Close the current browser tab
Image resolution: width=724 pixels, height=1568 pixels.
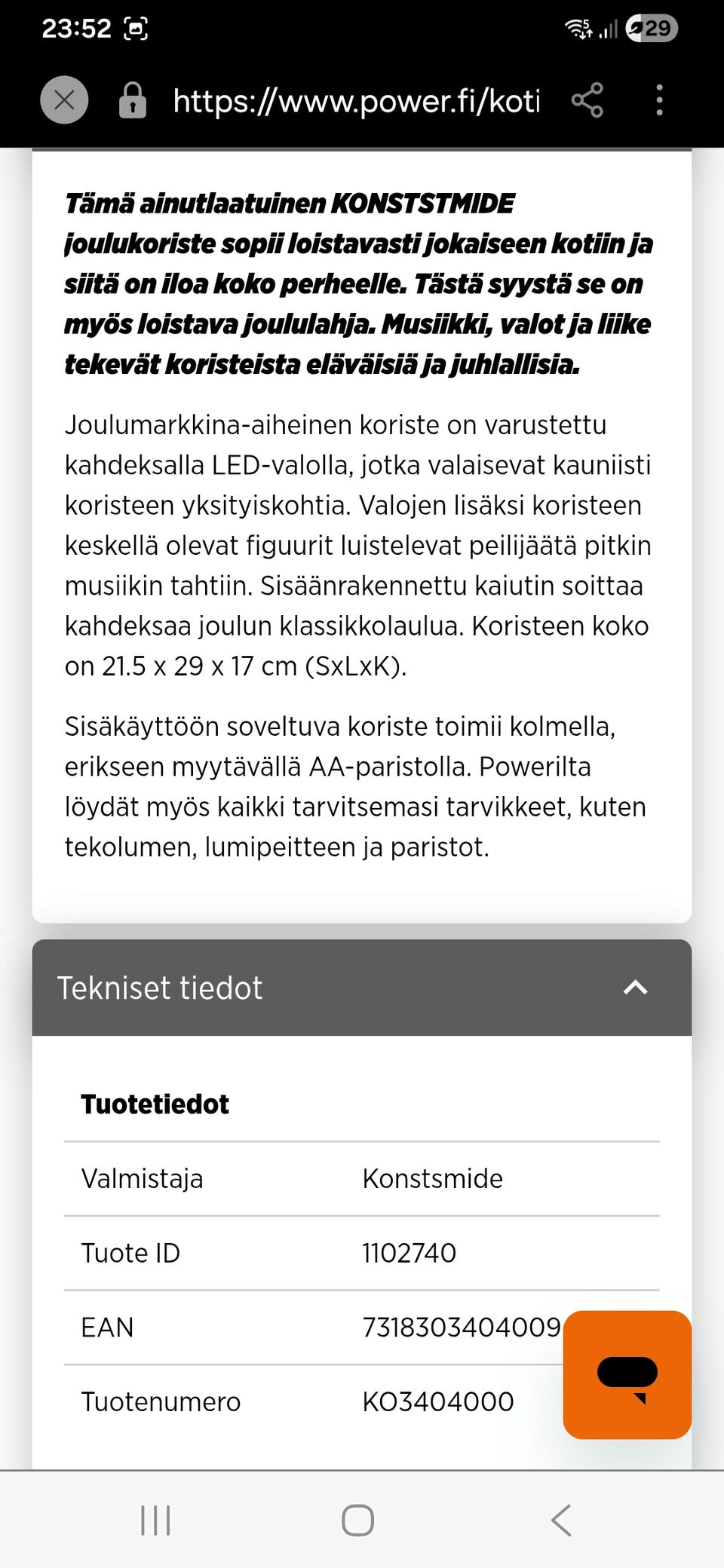pyautogui.click(x=64, y=99)
